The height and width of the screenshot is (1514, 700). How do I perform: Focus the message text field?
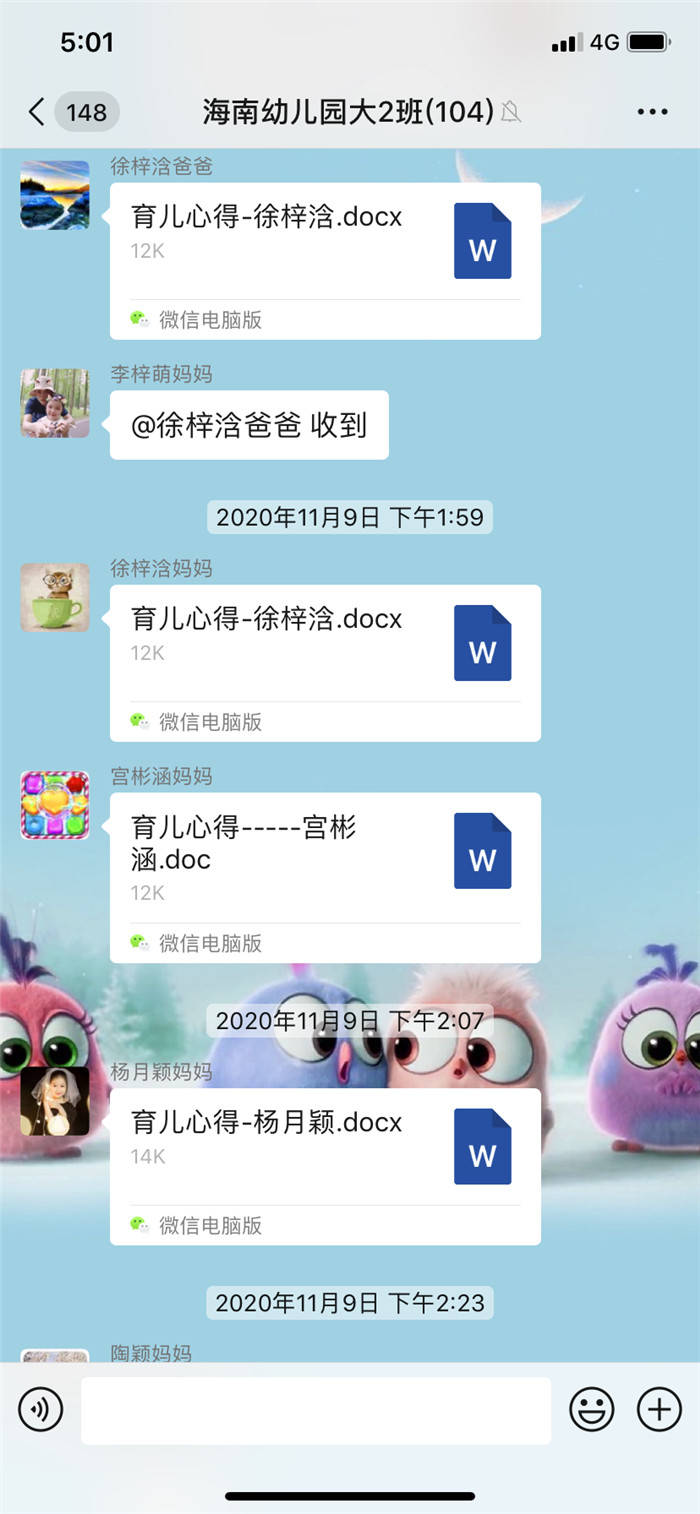pyautogui.click(x=316, y=1410)
